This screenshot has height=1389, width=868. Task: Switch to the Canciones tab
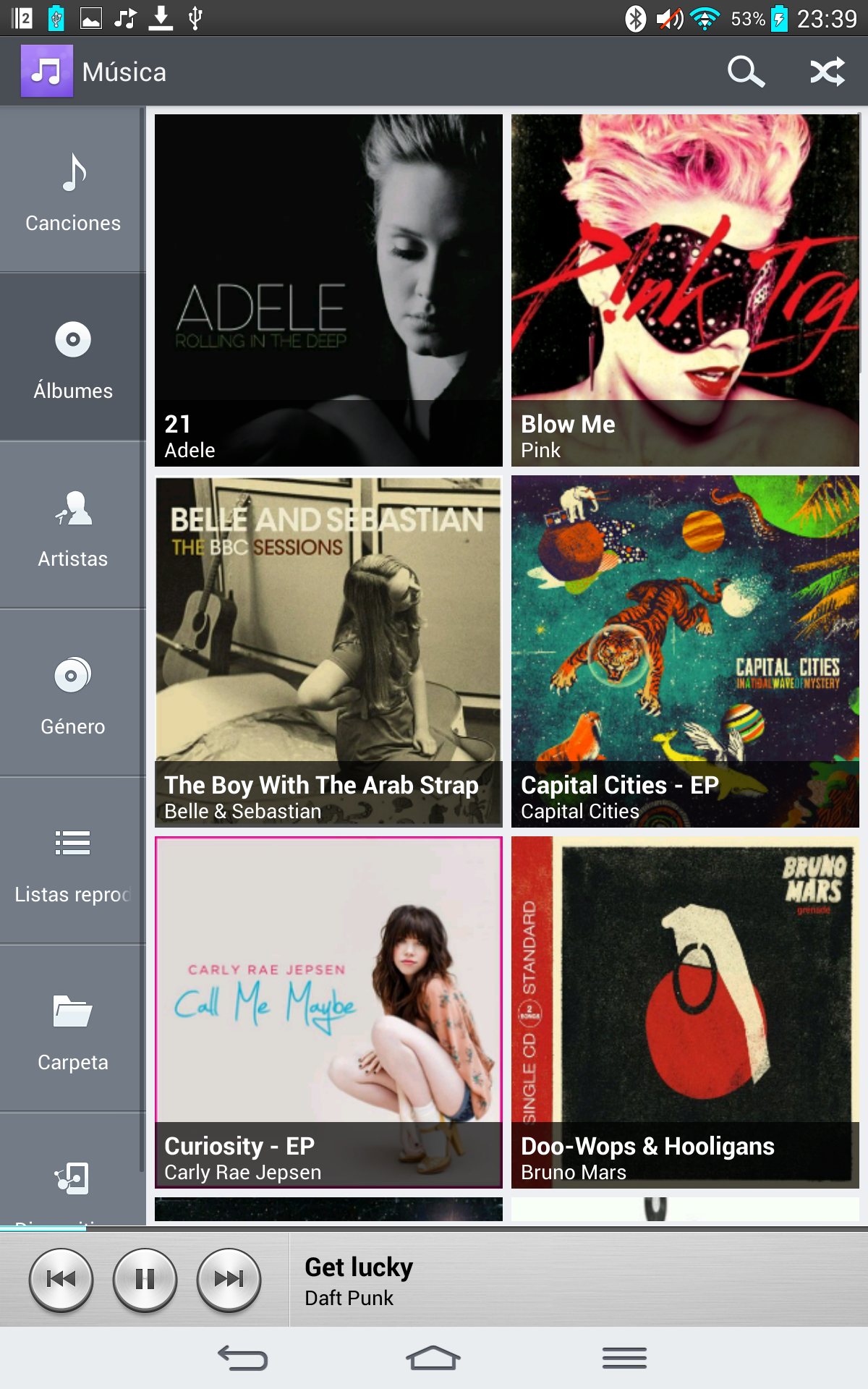(72, 192)
